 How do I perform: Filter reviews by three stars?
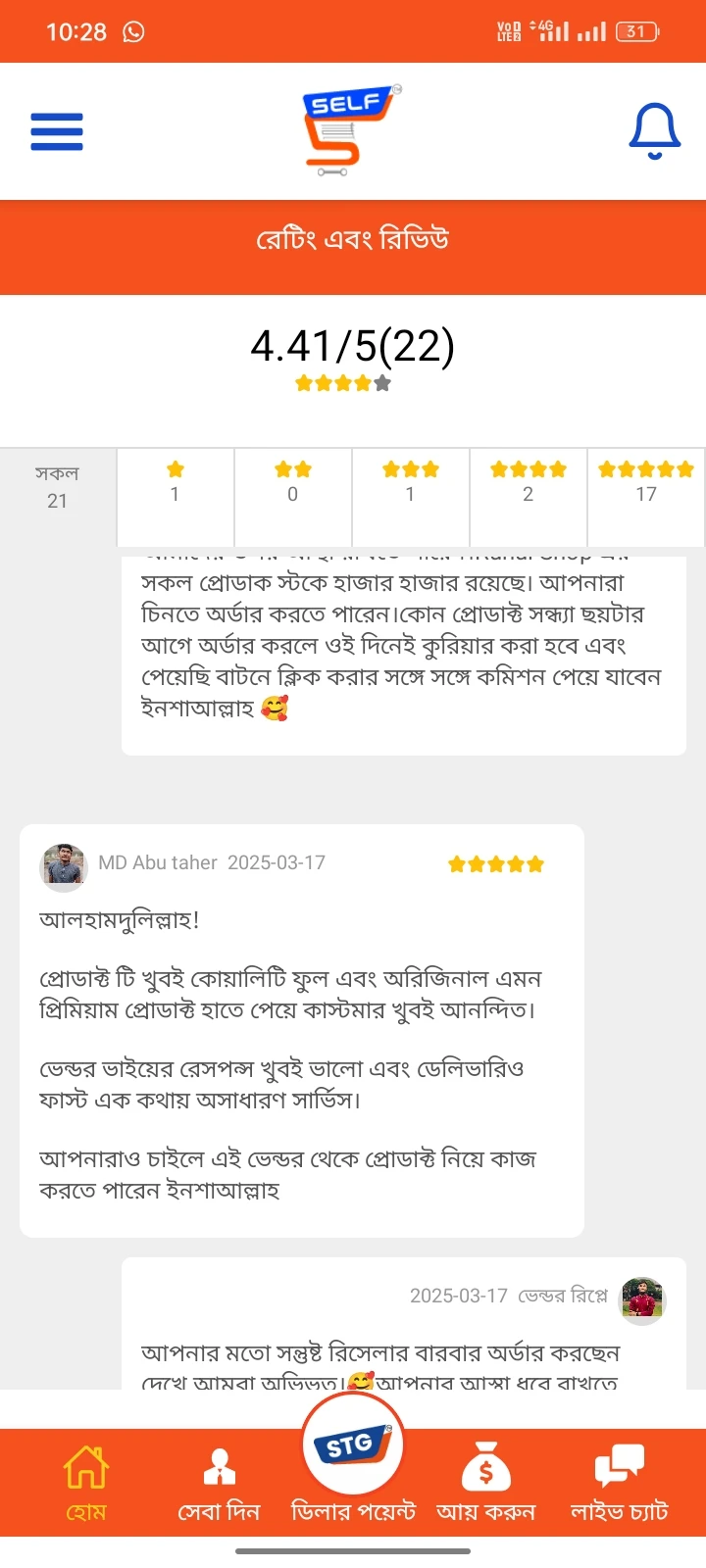pyautogui.click(x=411, y=482)
